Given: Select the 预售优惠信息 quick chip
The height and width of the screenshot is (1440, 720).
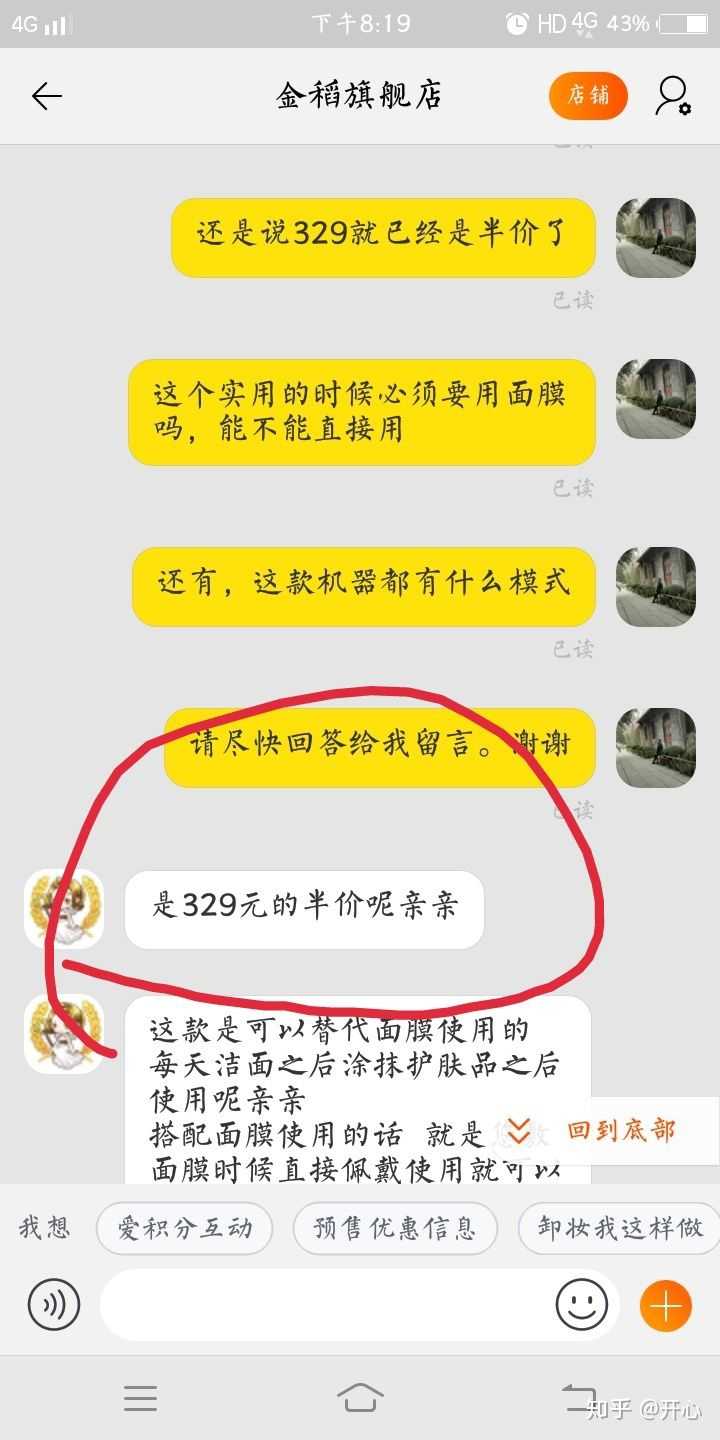Looking at the screenshot, I should [395, 1228].
